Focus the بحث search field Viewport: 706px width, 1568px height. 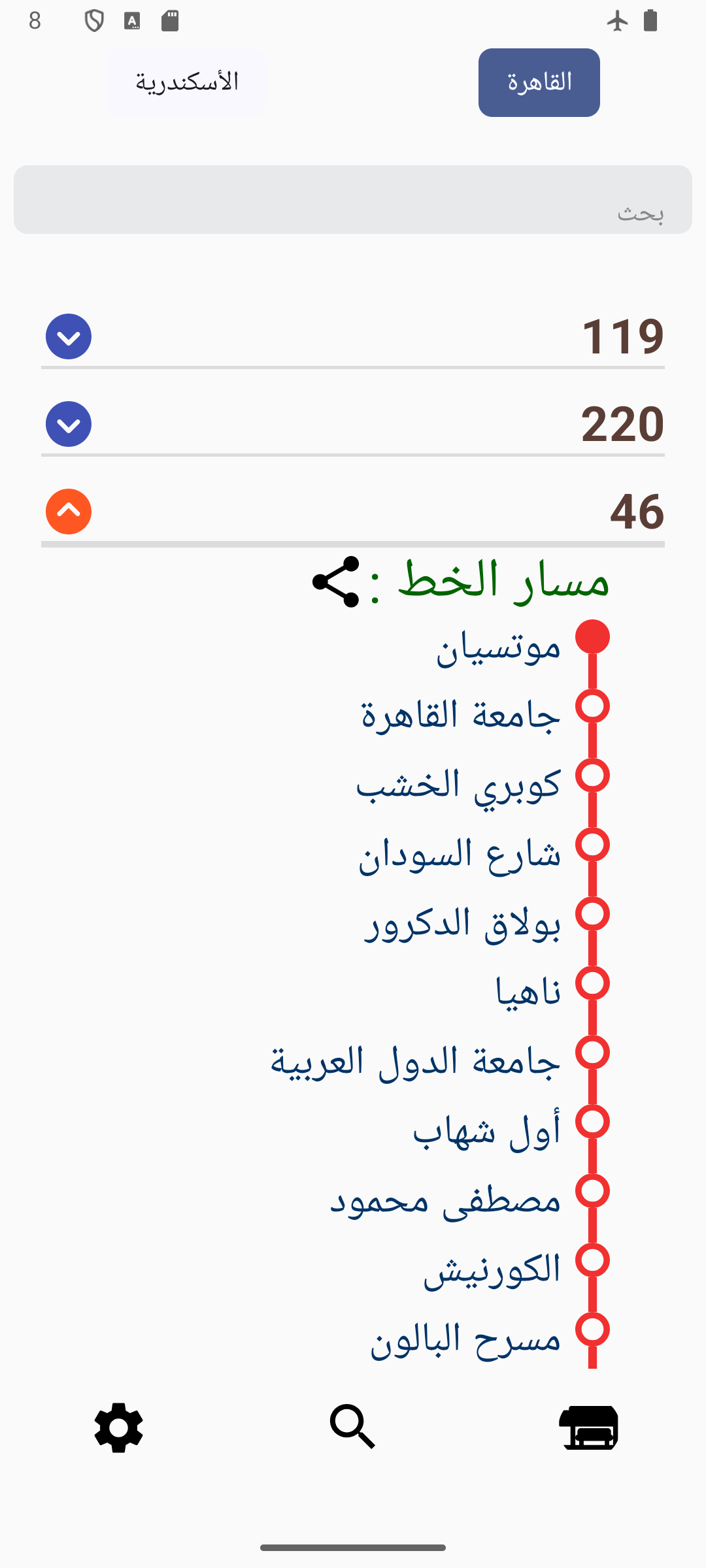pos(353,200)
